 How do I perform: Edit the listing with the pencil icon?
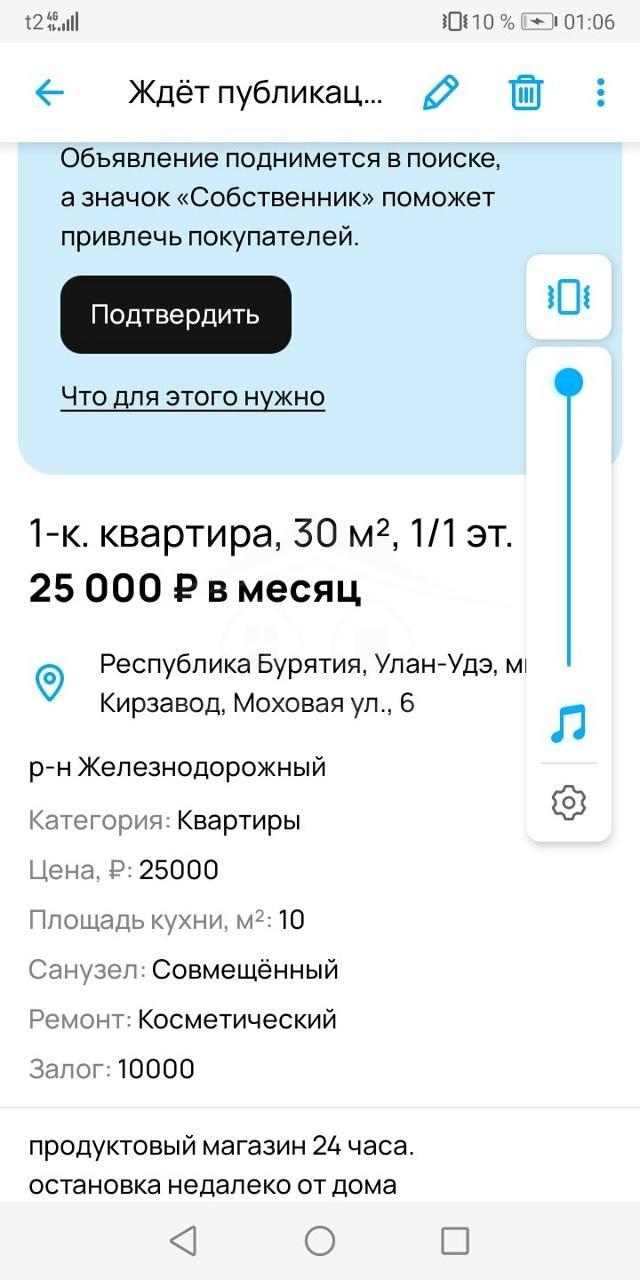coord(440,93)
